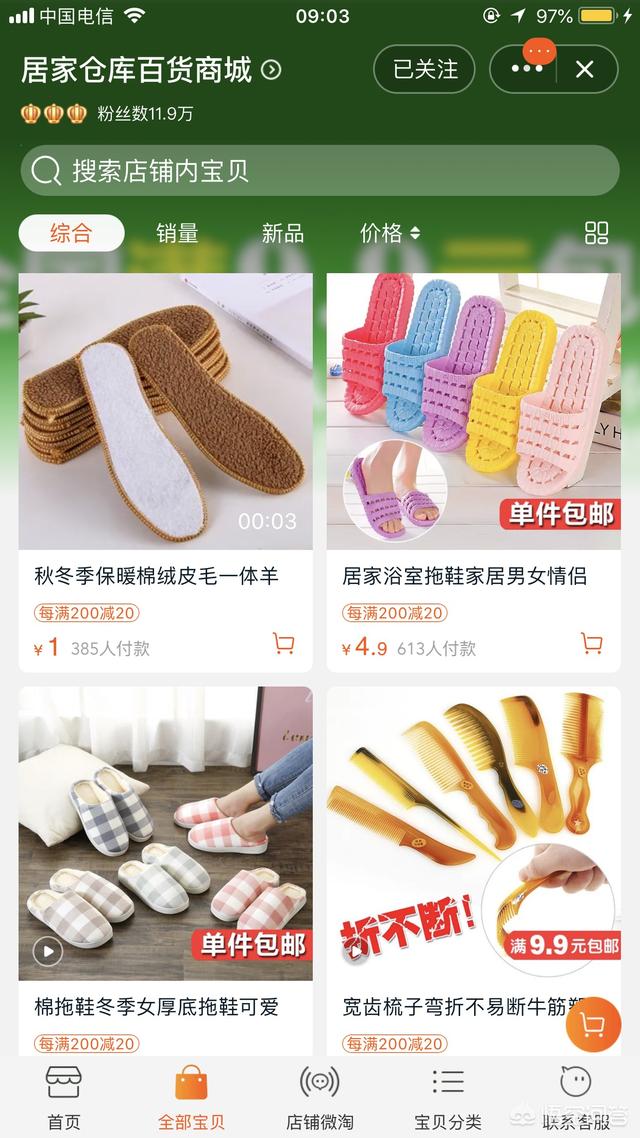Open the 居家浴室拖鞋家居男女情侣 product
640x1138 pixels.
coord(473,411)
